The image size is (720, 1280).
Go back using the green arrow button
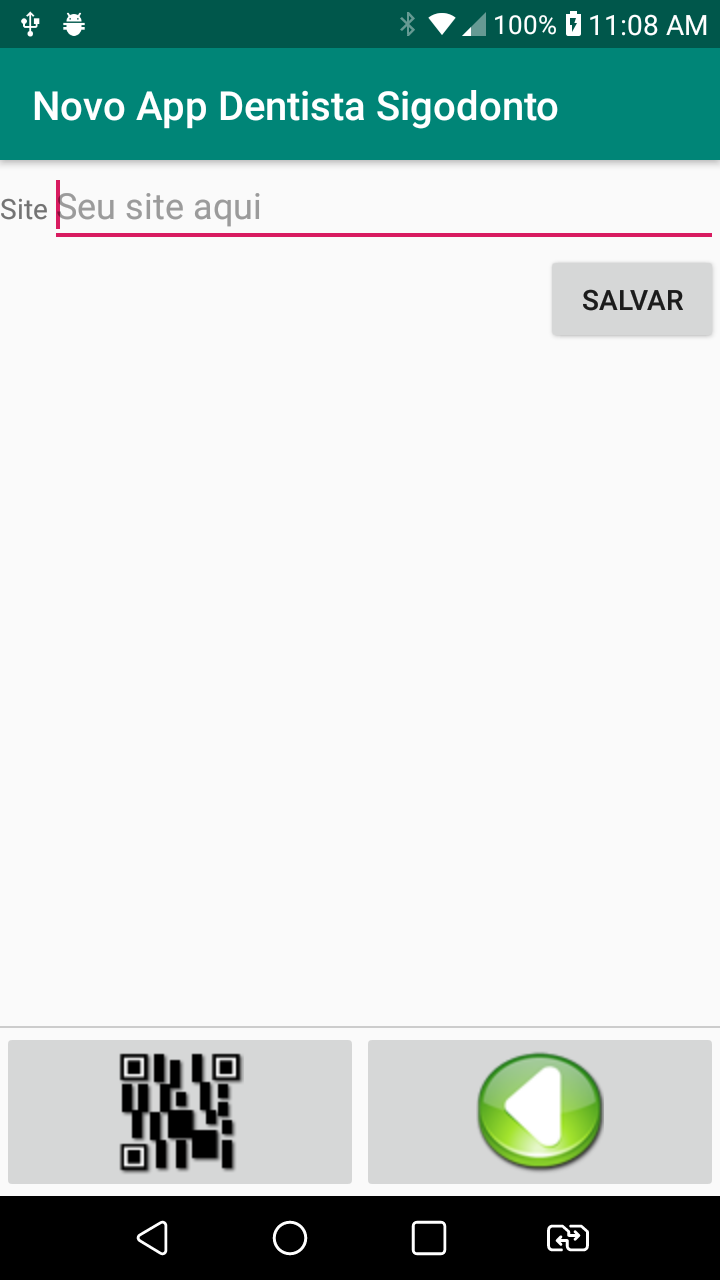point(540,1112)
